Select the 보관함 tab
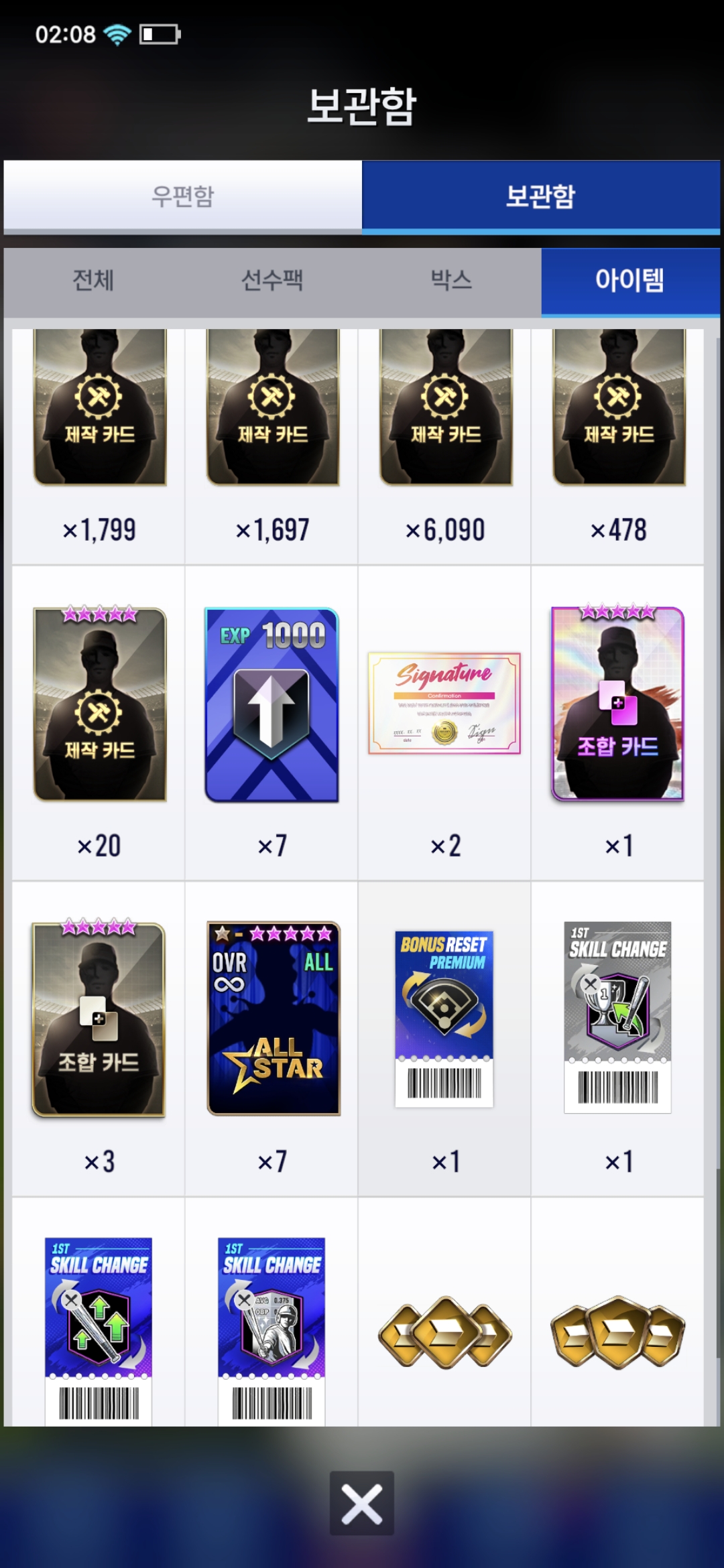Screen dimensions: 724x1568 [540, 196]
